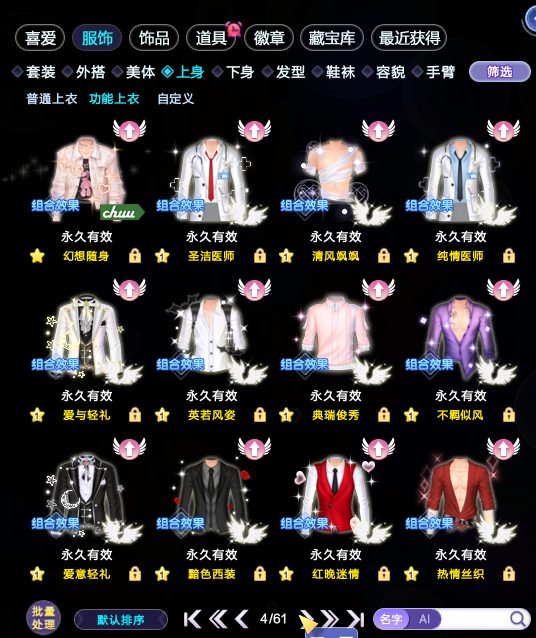Image resolution: width=536 pixels, height=638 pixels.
Task: Toggle the lock icon beside 黯色西装
Action: pos(260,574)
